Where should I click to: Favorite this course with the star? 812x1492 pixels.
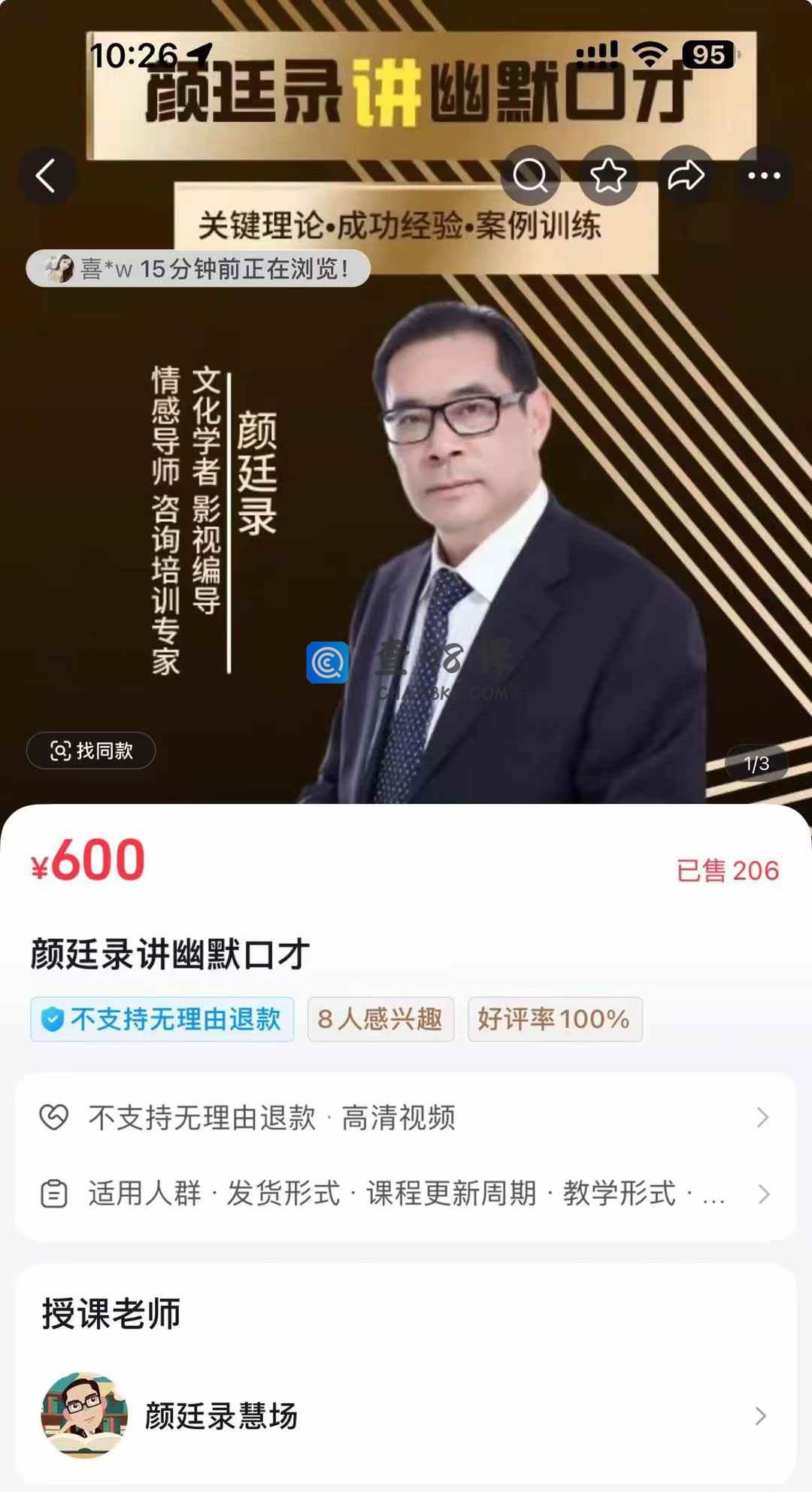coord(608,176)
